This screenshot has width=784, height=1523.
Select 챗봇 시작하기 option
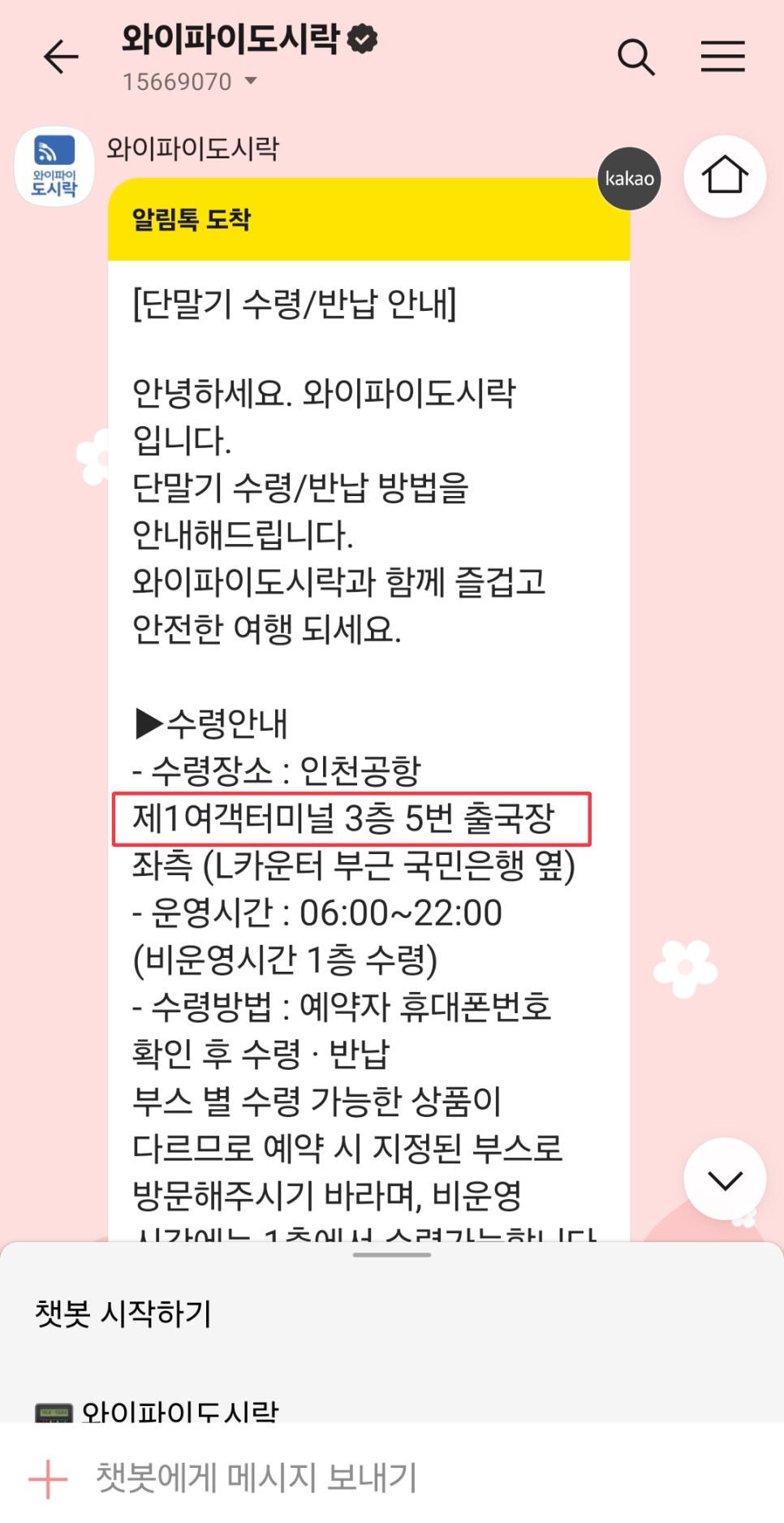click(123, 1313)
